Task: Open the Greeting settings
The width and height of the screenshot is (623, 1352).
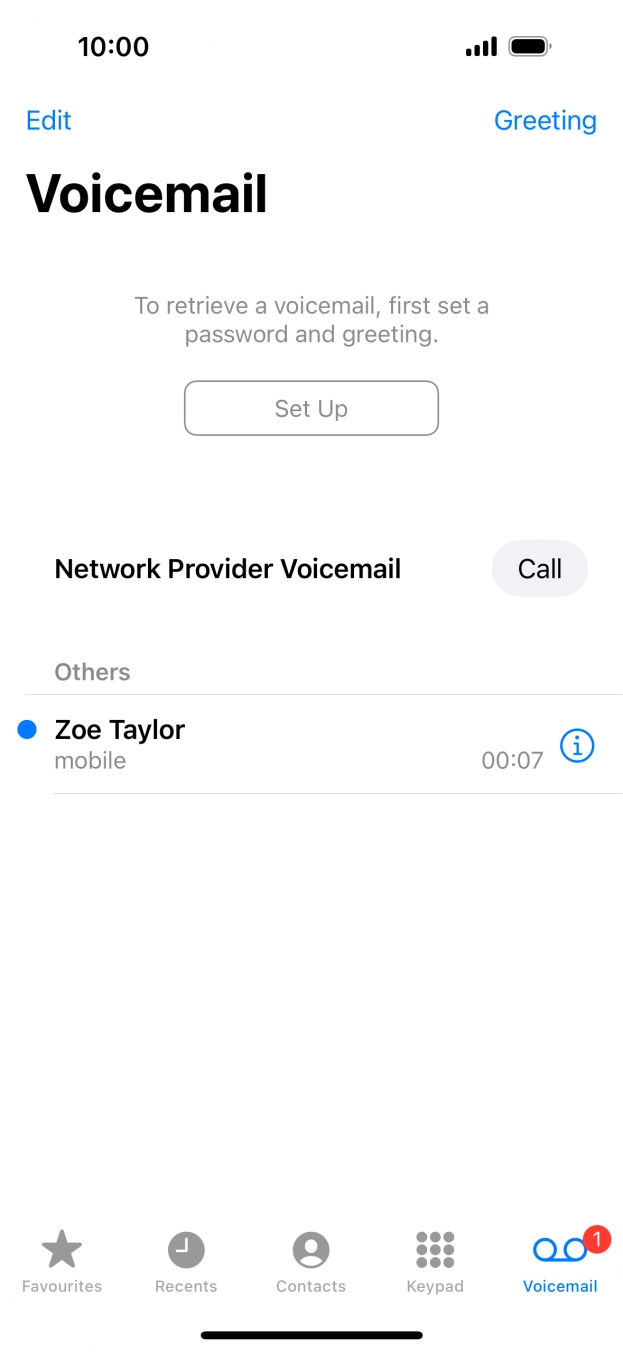Action: point(545,120)
